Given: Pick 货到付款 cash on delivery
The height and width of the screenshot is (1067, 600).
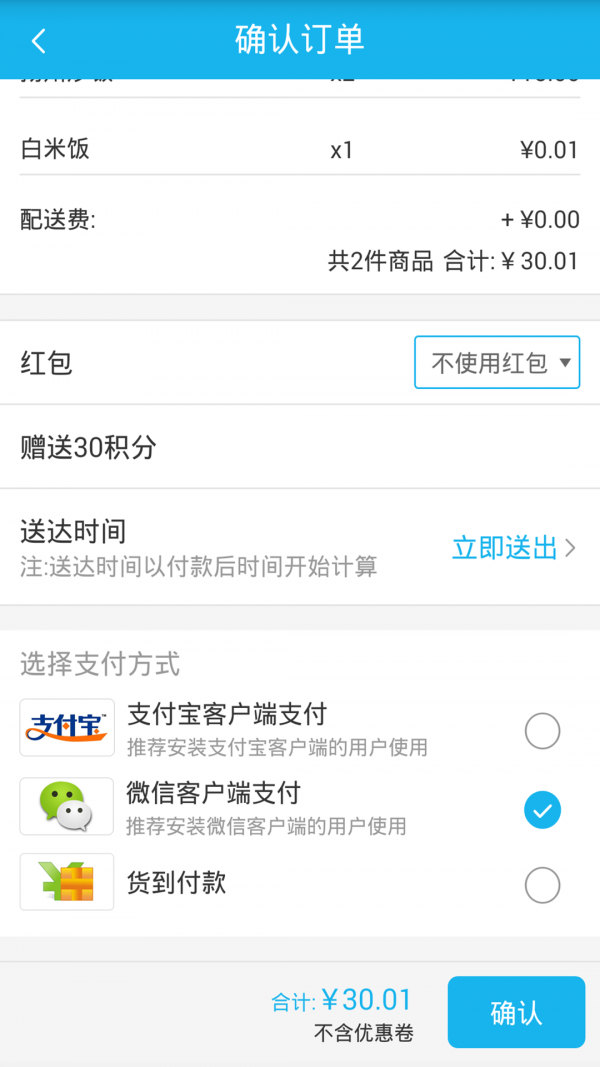Looking at the screenshot, I should pos(542,884).
